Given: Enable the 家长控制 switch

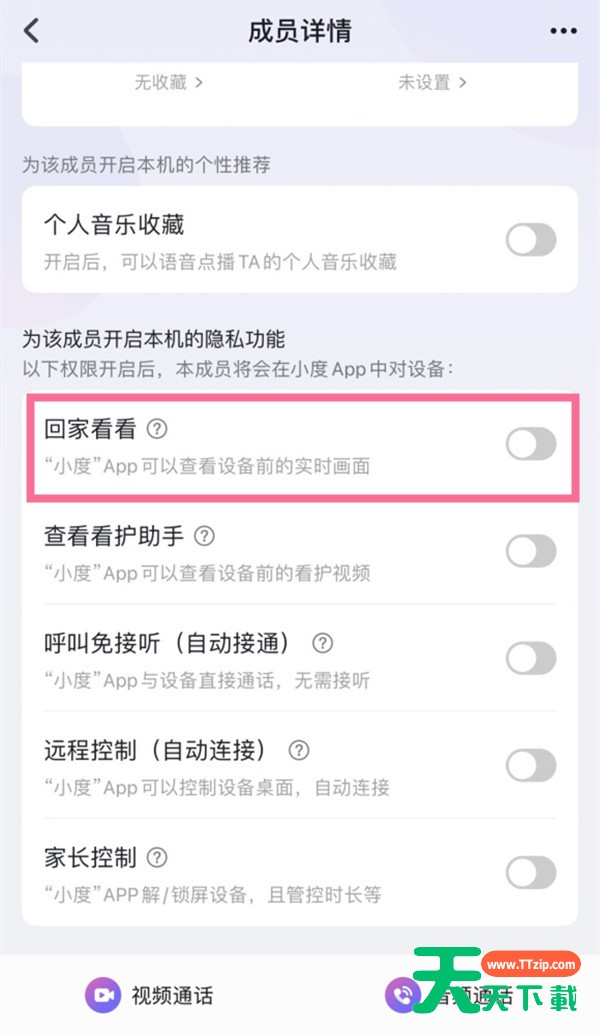Looking at the screenshot, I should (531, 873).
